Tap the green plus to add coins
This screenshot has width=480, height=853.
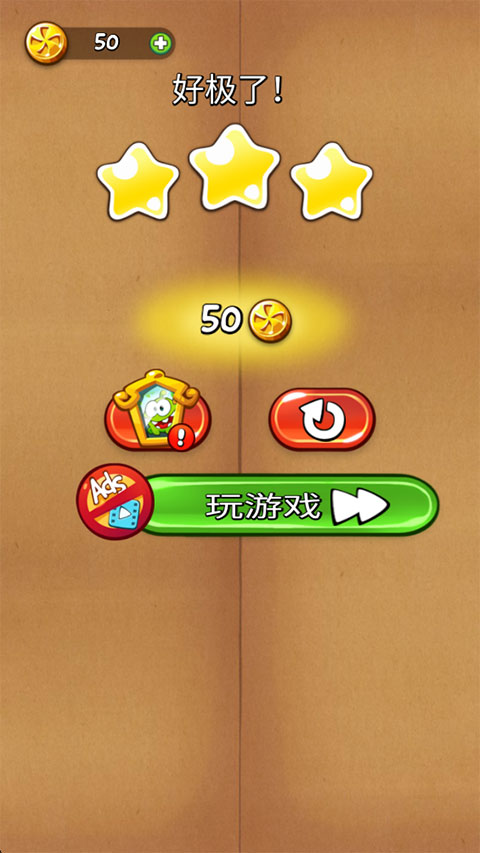[161, 44]
